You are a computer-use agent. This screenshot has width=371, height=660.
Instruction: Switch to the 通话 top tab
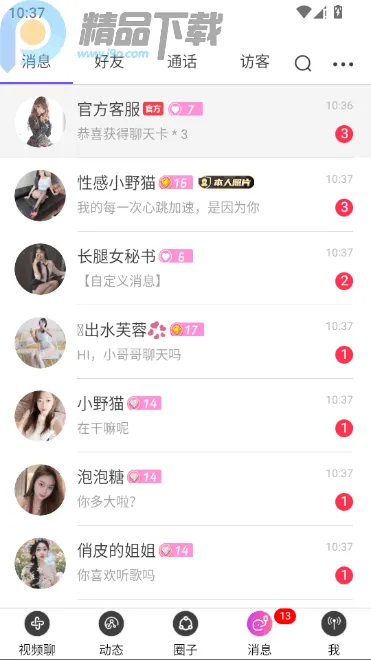pos(182,62)
